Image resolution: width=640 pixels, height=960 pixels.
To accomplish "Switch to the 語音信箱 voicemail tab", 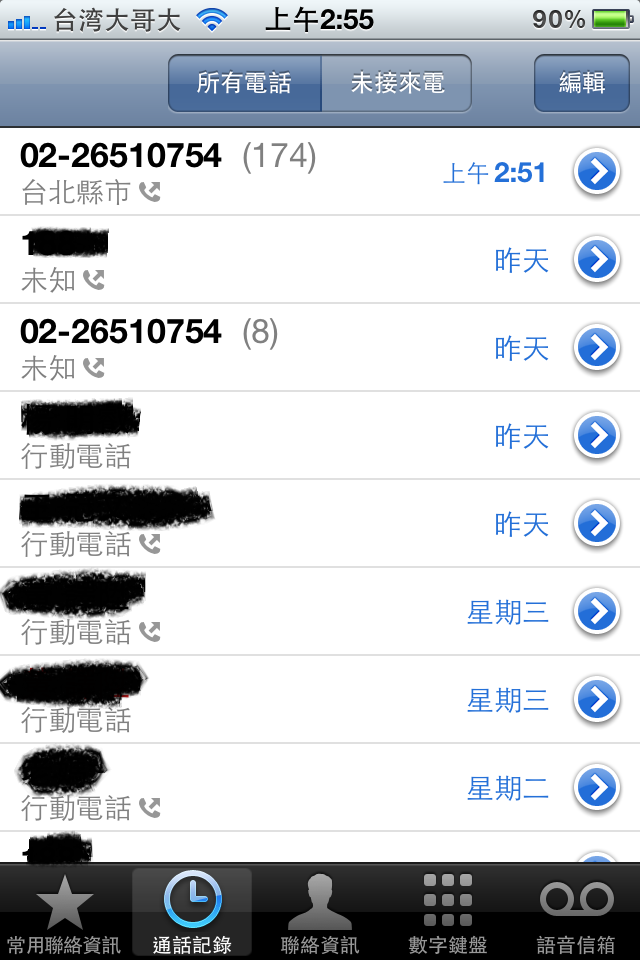I will pos(576,913).
